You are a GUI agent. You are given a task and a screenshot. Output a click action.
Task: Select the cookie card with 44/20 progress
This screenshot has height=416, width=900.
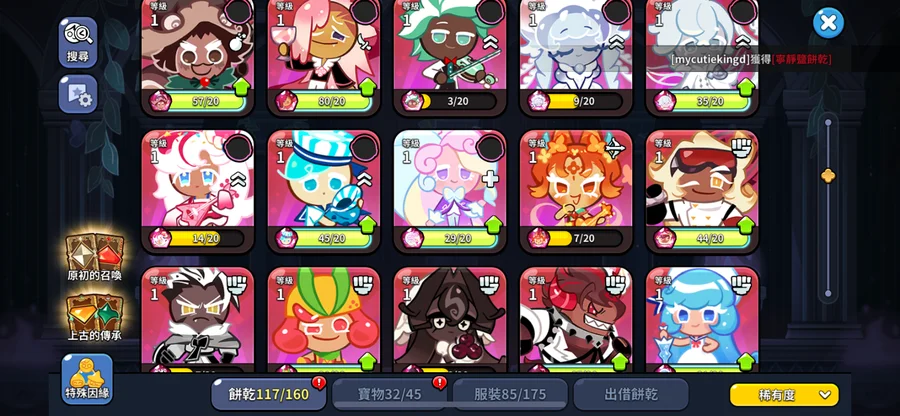tap(701, 190)
